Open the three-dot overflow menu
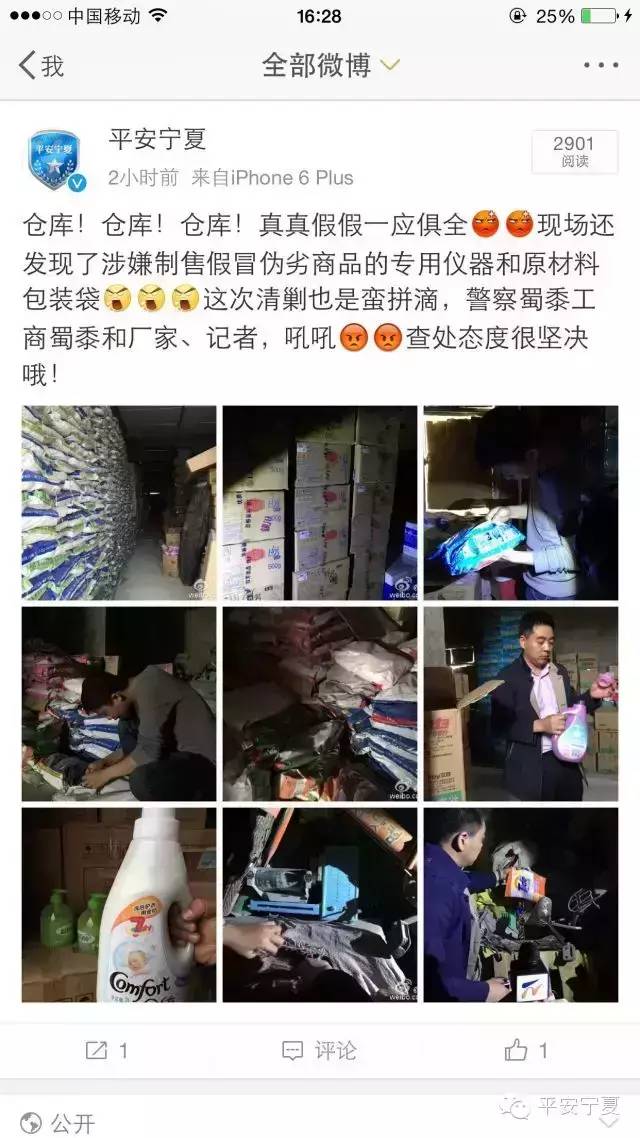Image resolution: width=640 pixels, height=1138 pixels. pyautogui.click(x=601, y=65)
